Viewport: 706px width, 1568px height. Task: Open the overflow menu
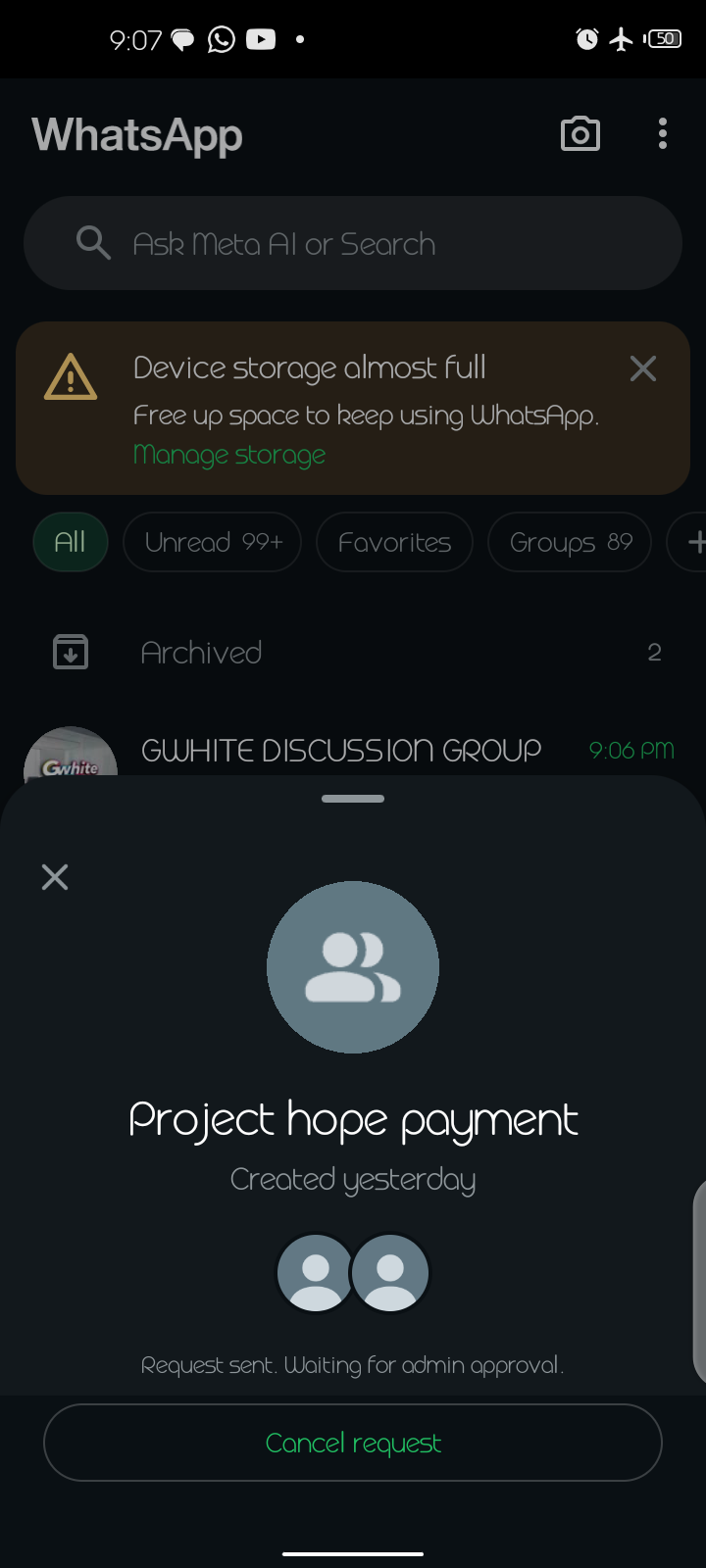pos(663,134)
